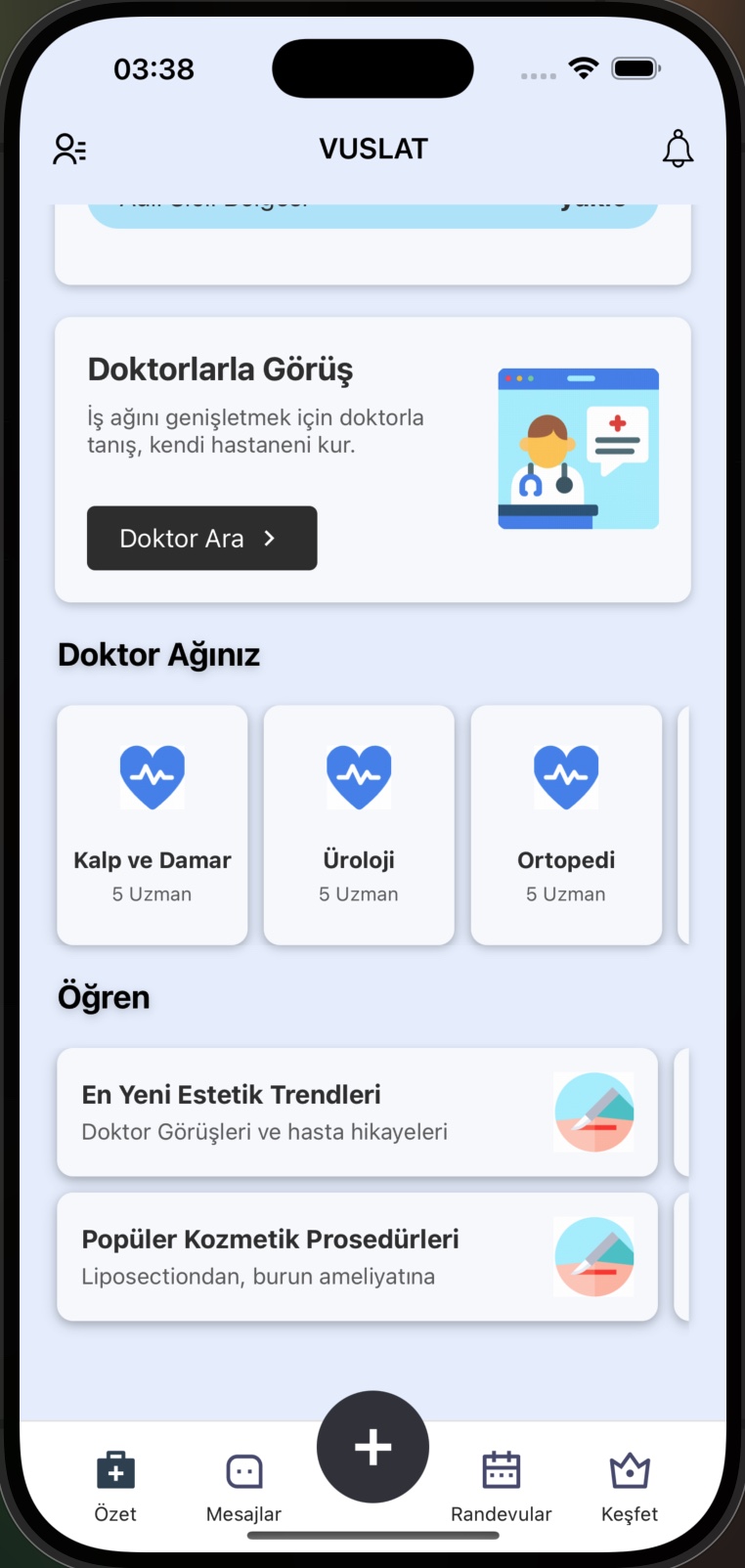
Task: Open the Kalp ve Damar specialty card
Action: tap(153, 824)
